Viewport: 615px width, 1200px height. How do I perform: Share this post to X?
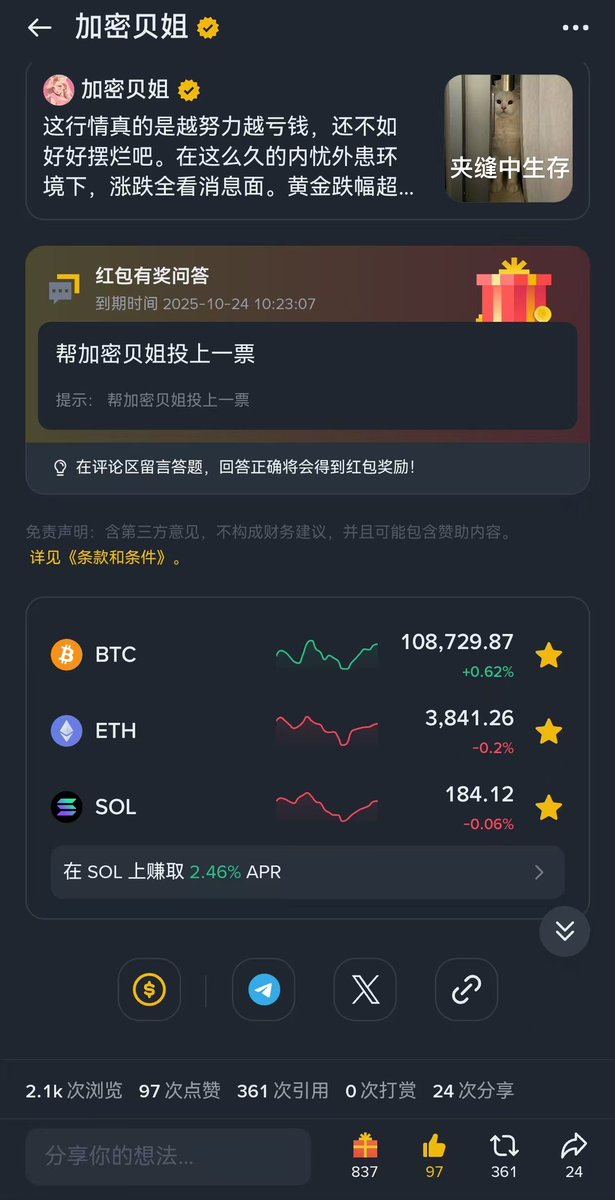[x=366, y=990]
